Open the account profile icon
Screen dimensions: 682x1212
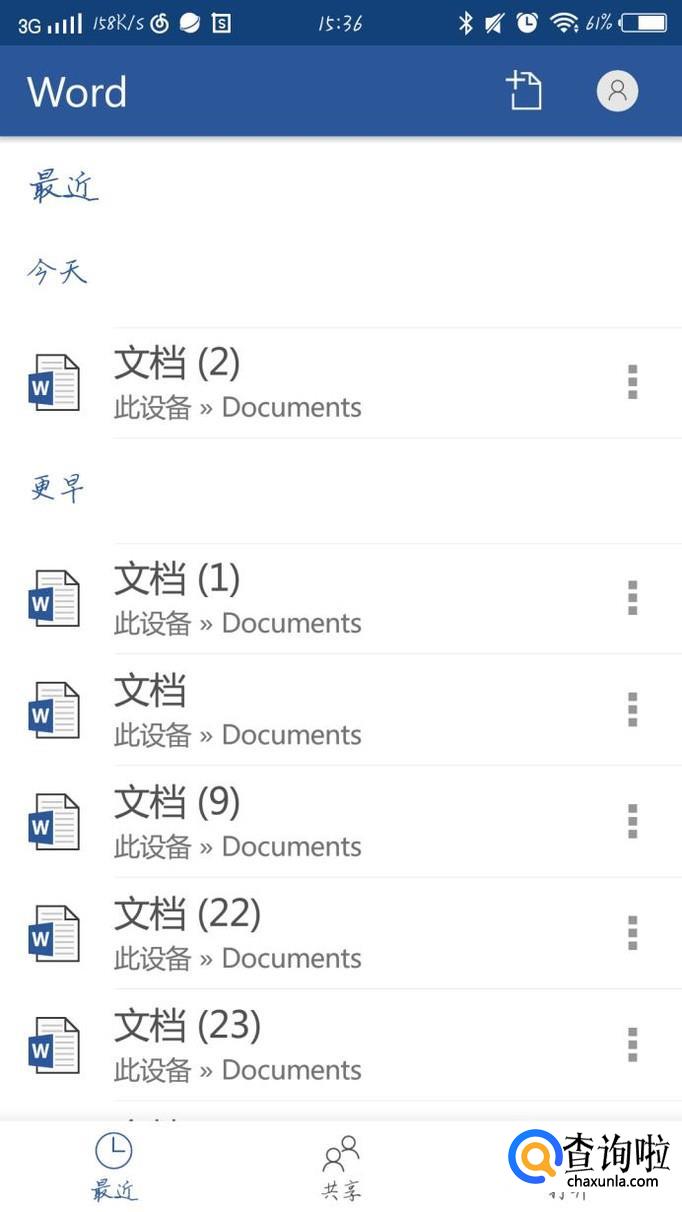617,91
